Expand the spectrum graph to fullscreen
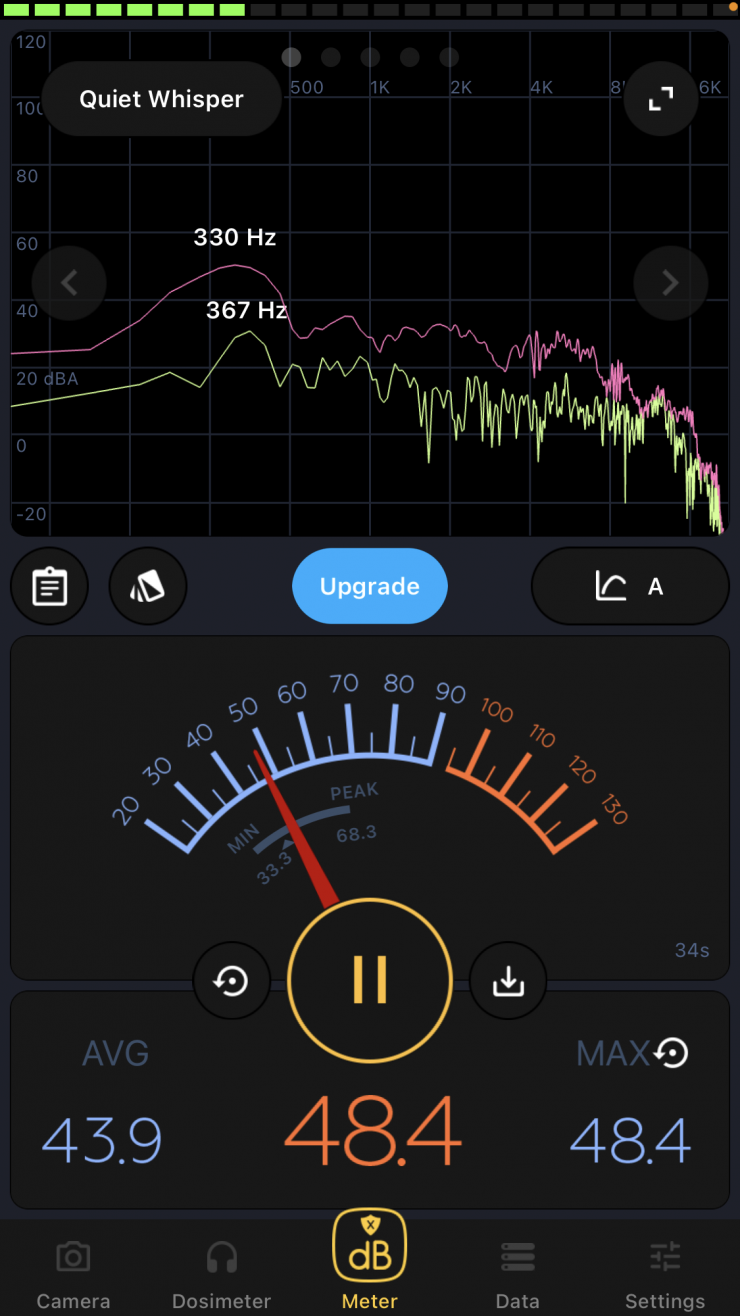Viewport: 740px width, 1316px height. click(660, 99)
